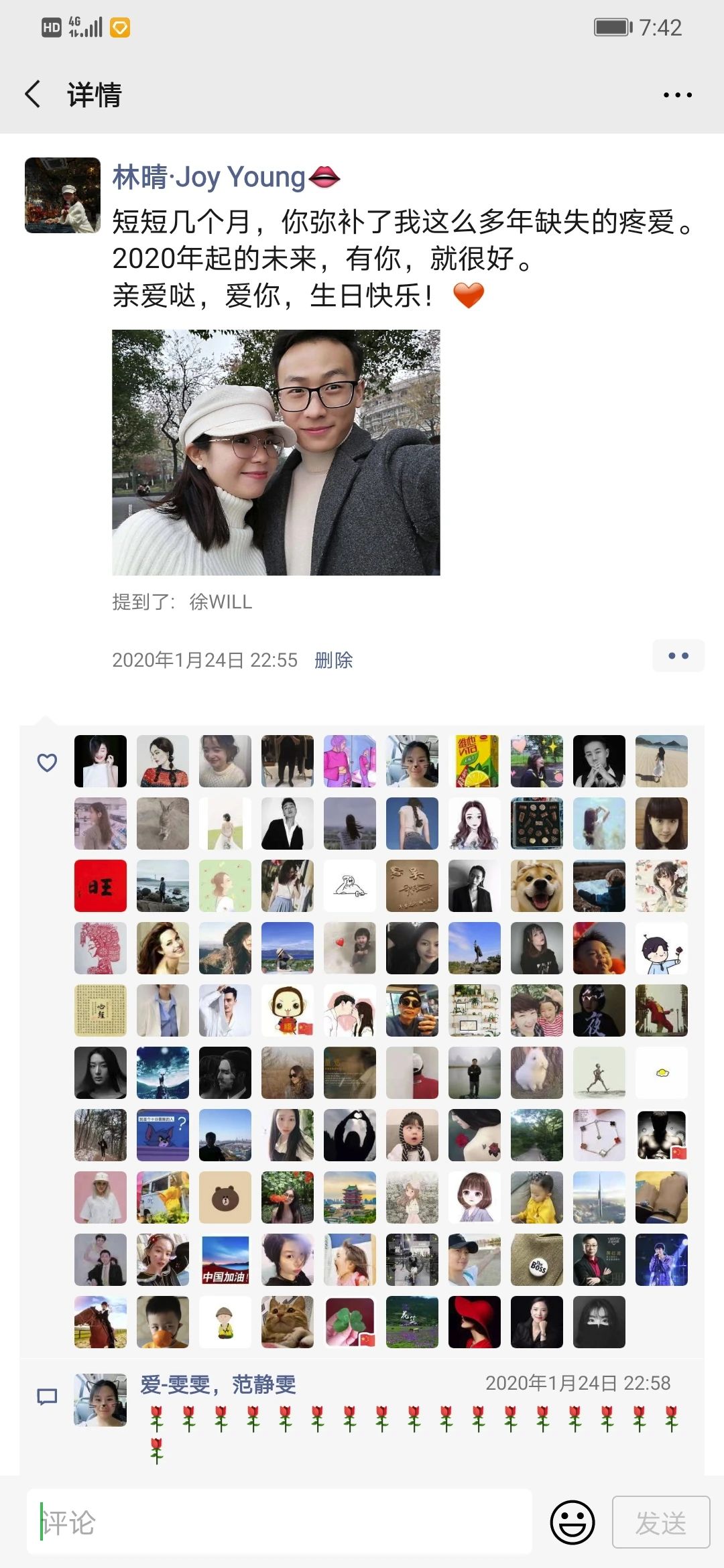Send the comment with 发送
This screenshot has width=724, height=1568.
[x=660, y=1522]
